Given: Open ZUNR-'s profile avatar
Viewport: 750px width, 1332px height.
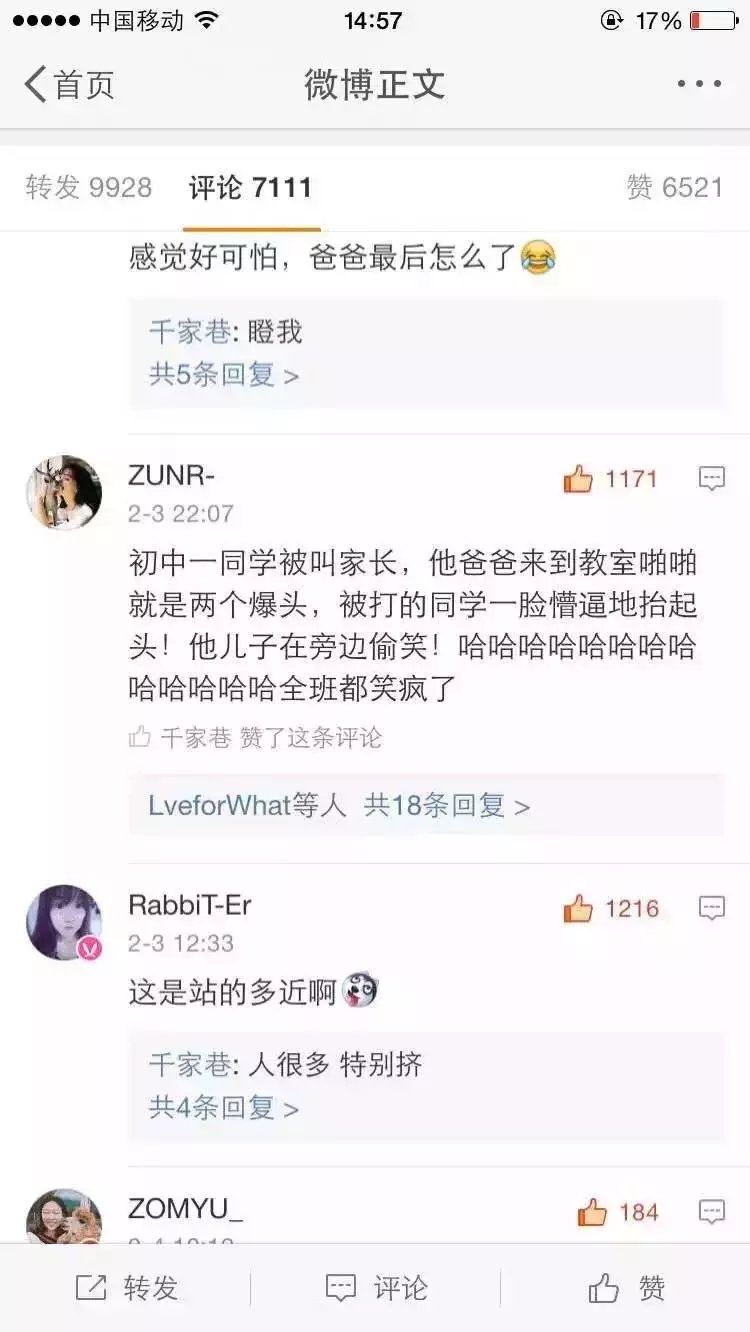Looking at the screenshot, I should 64,492.
